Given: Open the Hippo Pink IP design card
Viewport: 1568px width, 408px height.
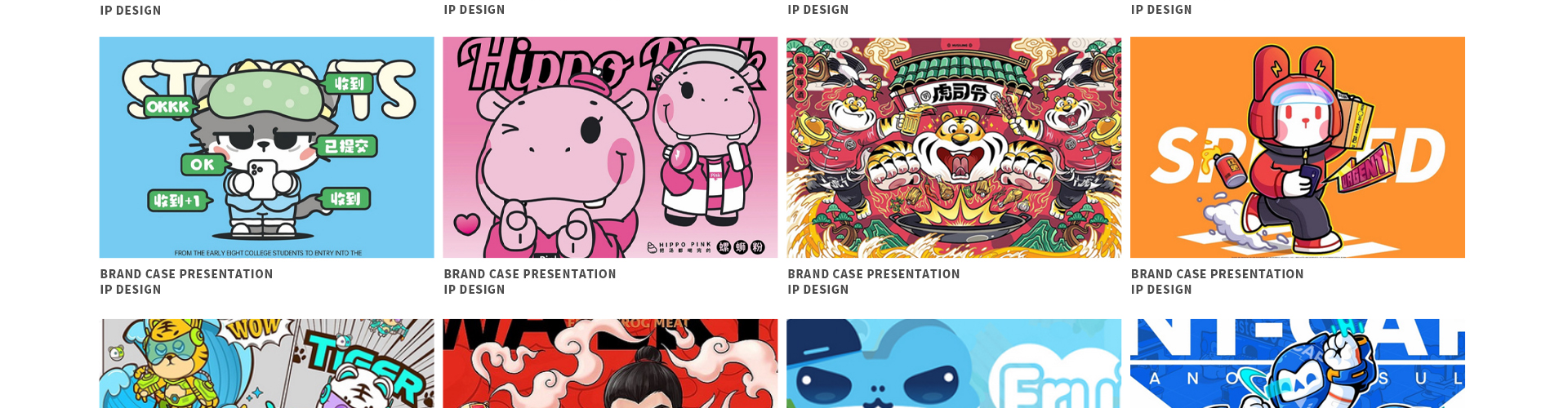Looking at the screenshot, I should (x=610, y=148).
